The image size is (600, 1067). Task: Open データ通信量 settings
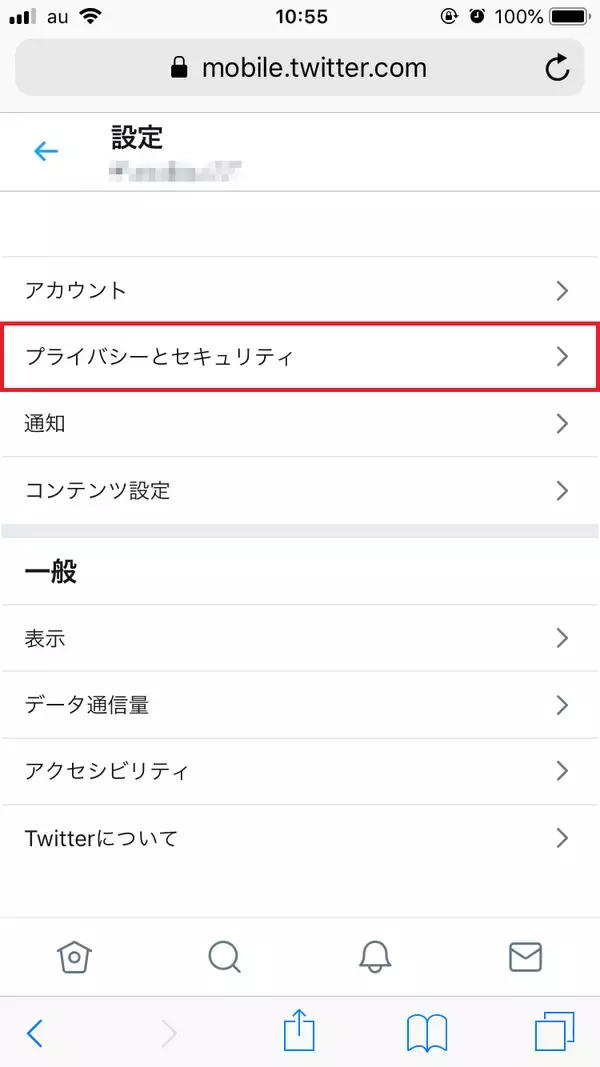click(300, 705)
